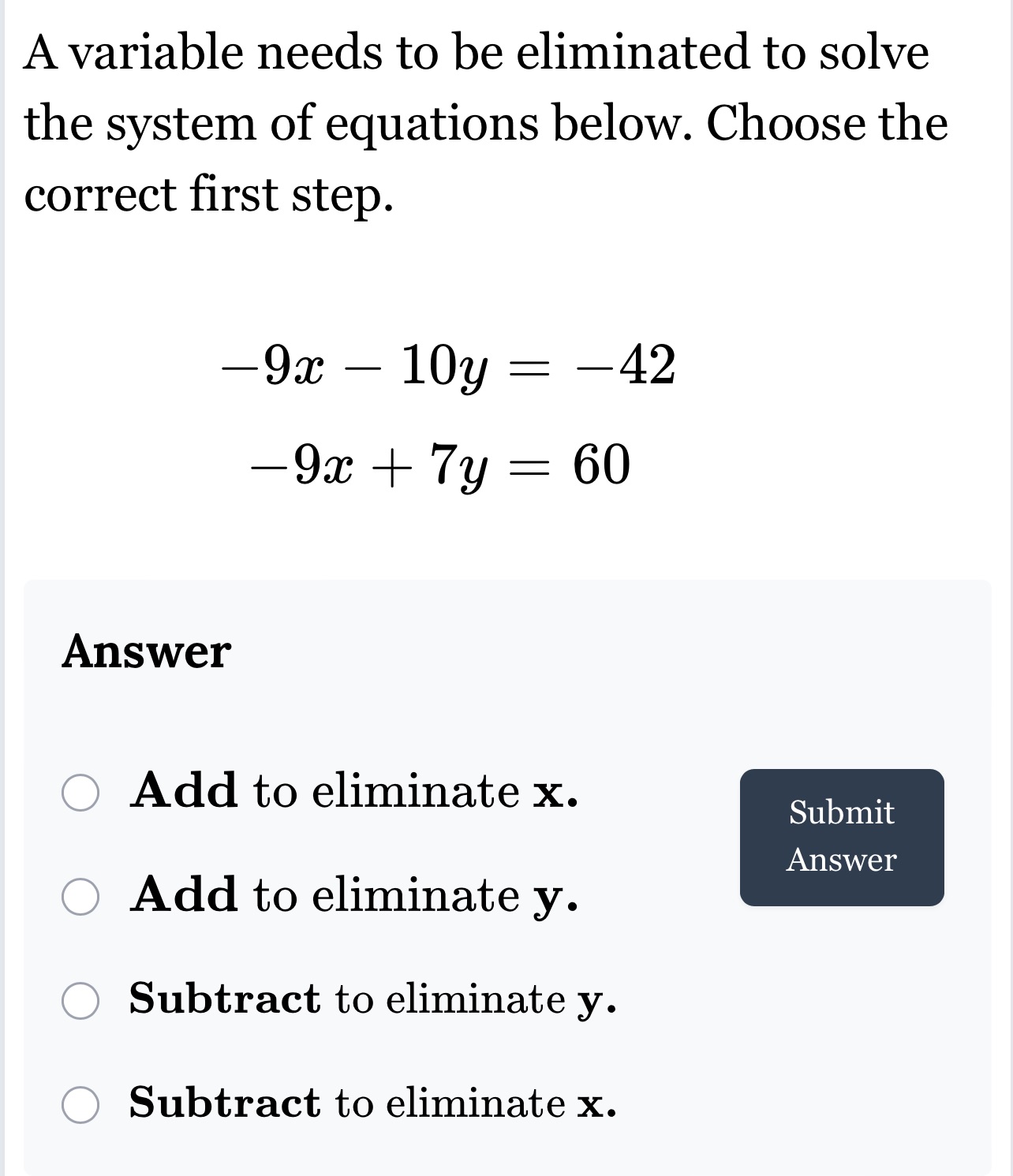1013x1176 pixels.
Task: Click the answer choice text Add to eliminate y
Action: click(355, 895)
